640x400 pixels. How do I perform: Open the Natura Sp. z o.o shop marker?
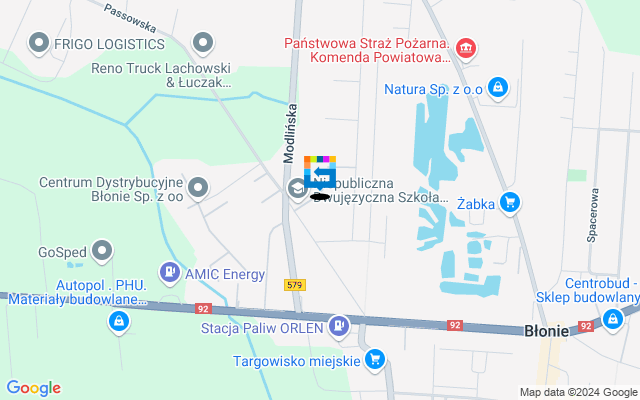497,88
